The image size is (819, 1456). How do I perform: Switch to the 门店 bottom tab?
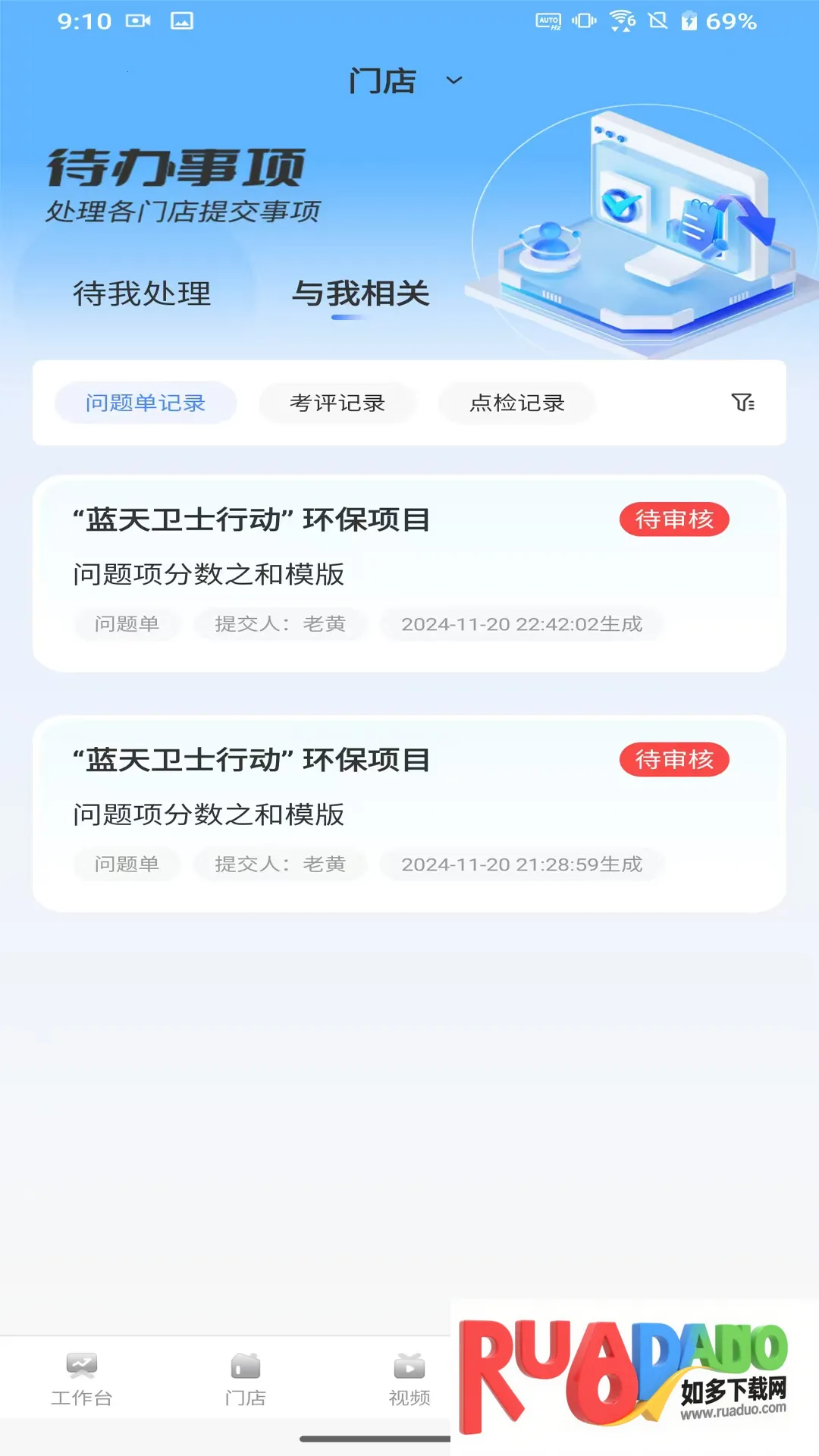pyautogui.click(x=246, y=1379)
